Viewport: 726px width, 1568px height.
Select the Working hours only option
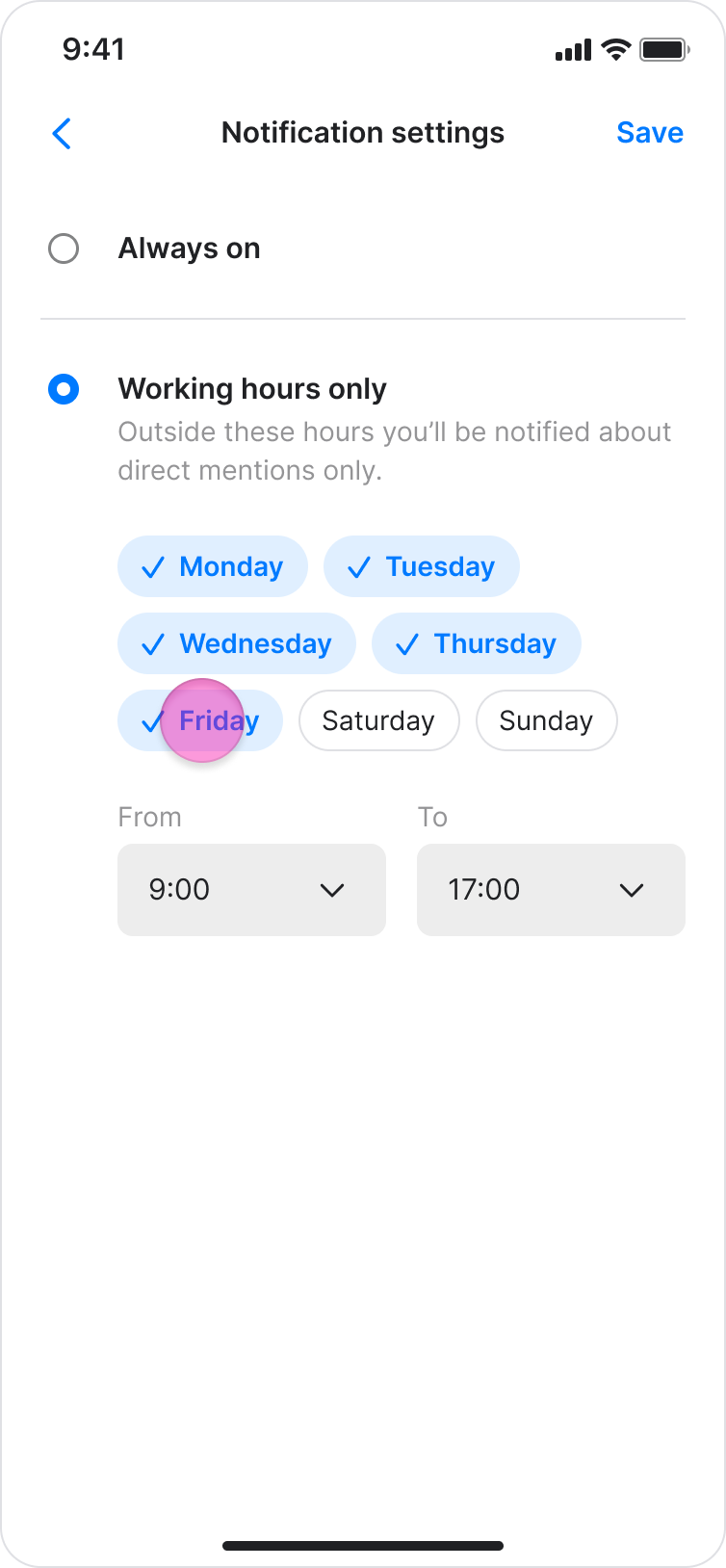64,389
